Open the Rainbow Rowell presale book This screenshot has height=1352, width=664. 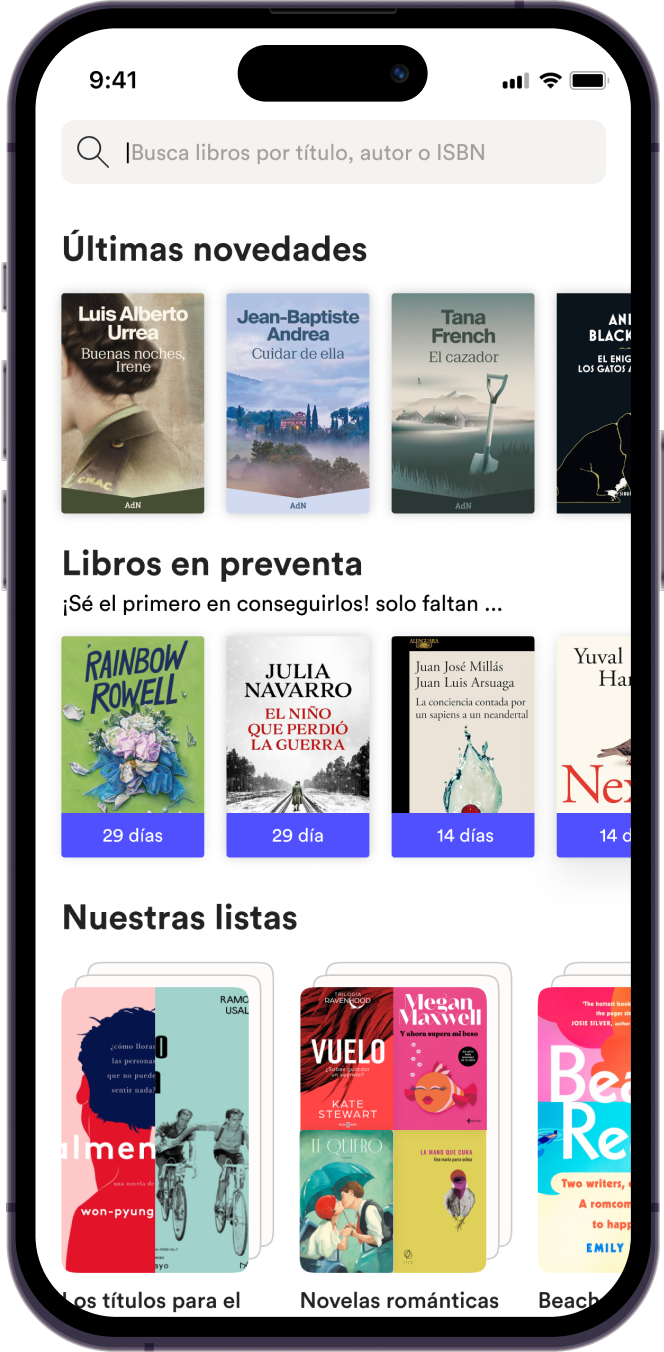(133, 746)
